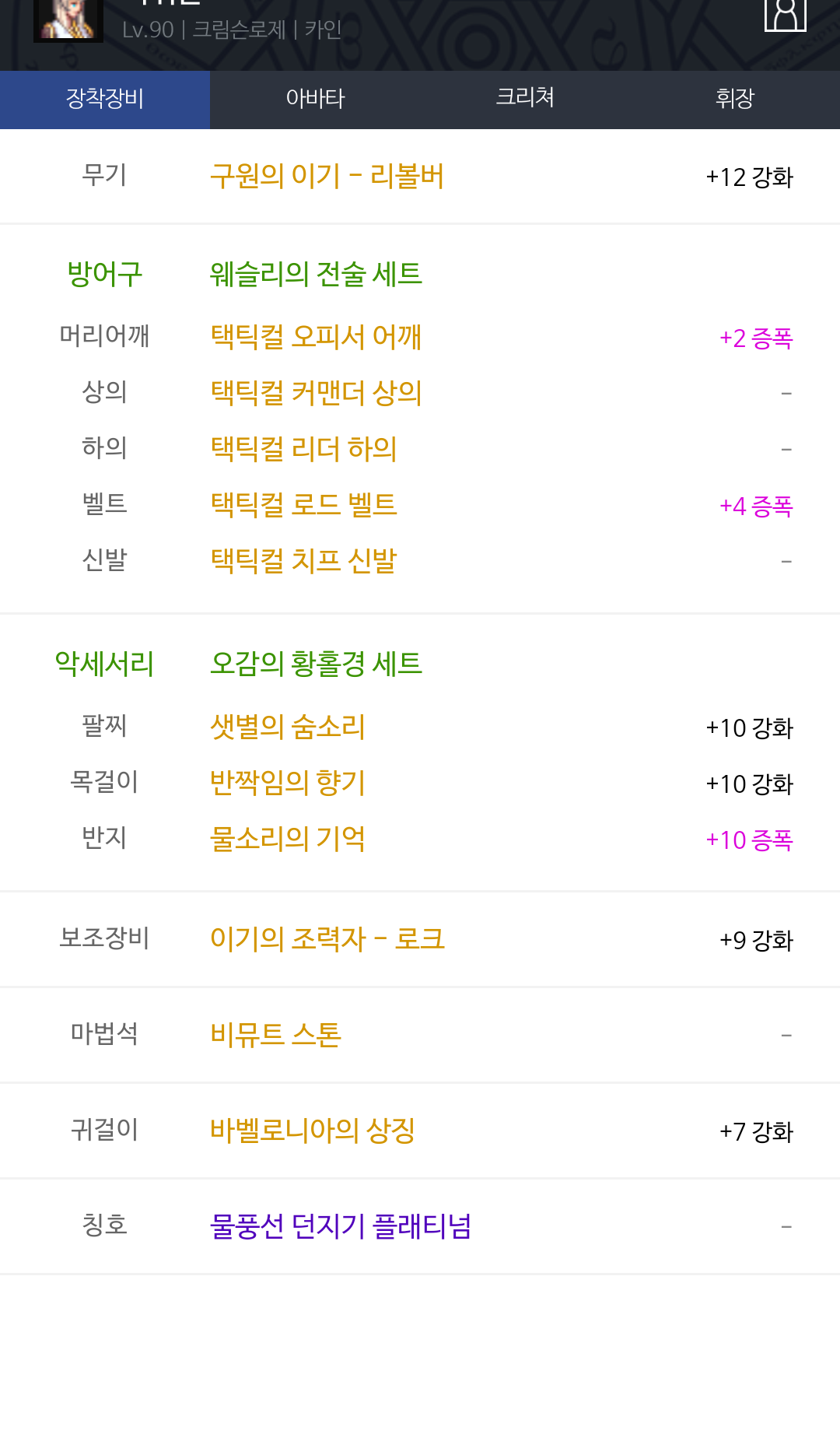
Task: Switch to the 휘장 tab
Action: coord(735,99)
